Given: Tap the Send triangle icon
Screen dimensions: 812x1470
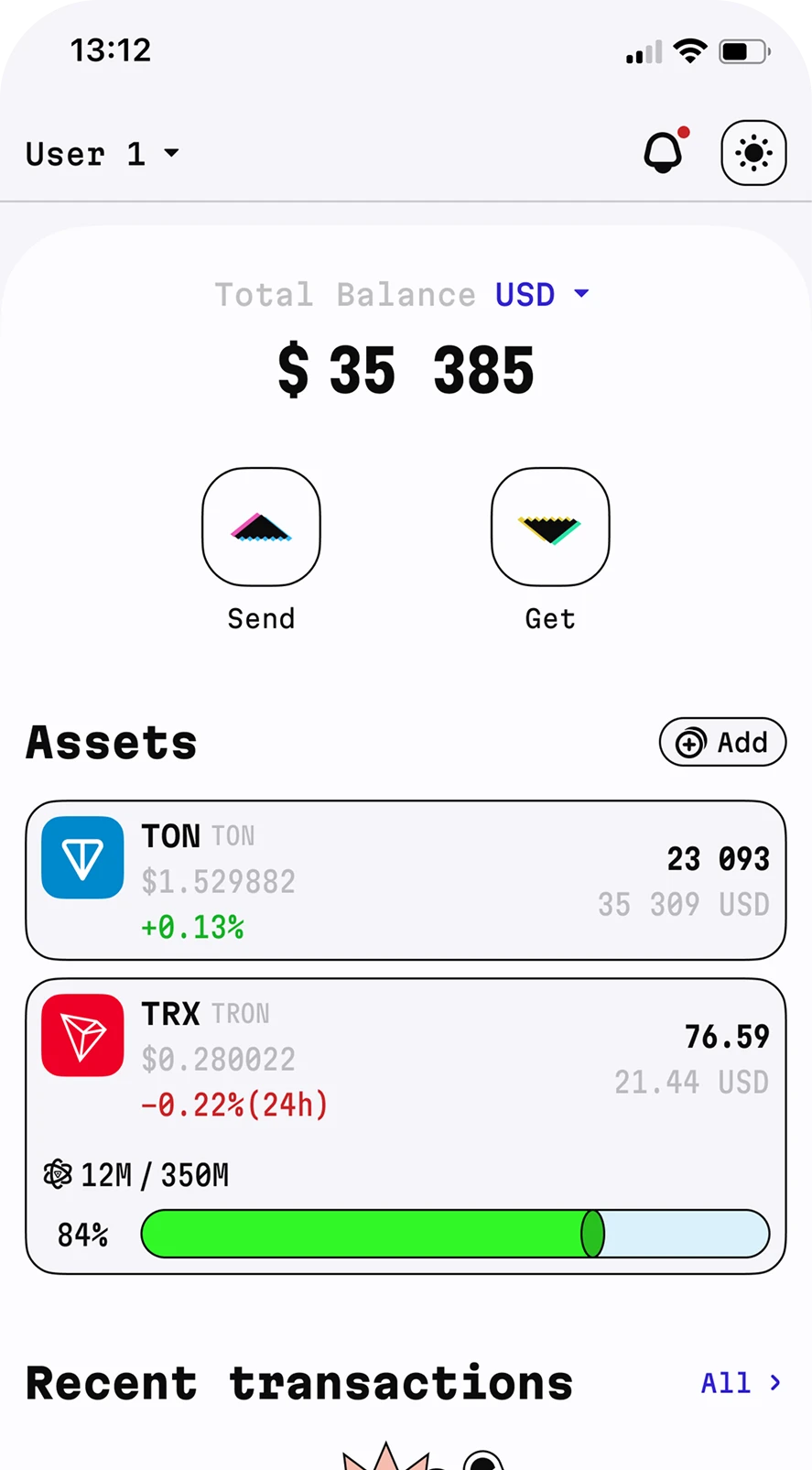Looking at the screenshot, I should coord(261,526).
